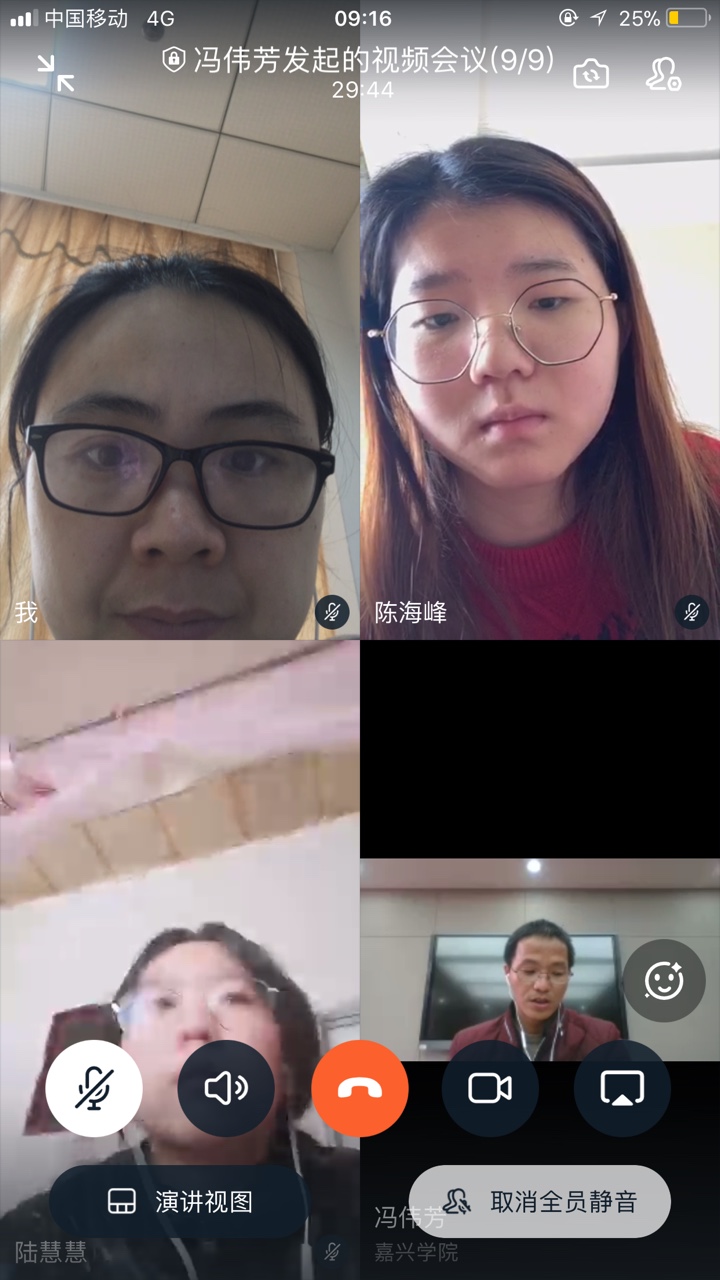Open the beauty filter smiley icon

664,981
